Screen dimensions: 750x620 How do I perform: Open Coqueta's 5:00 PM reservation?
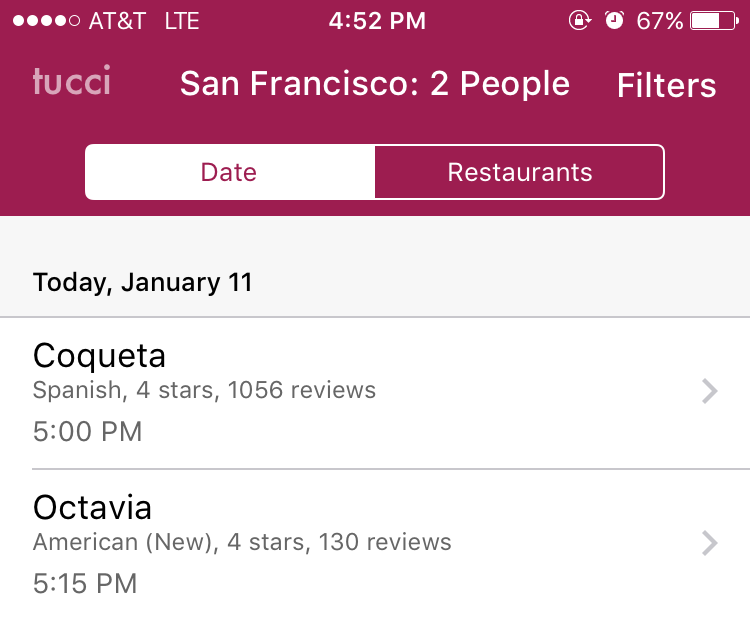coord(375,393)
